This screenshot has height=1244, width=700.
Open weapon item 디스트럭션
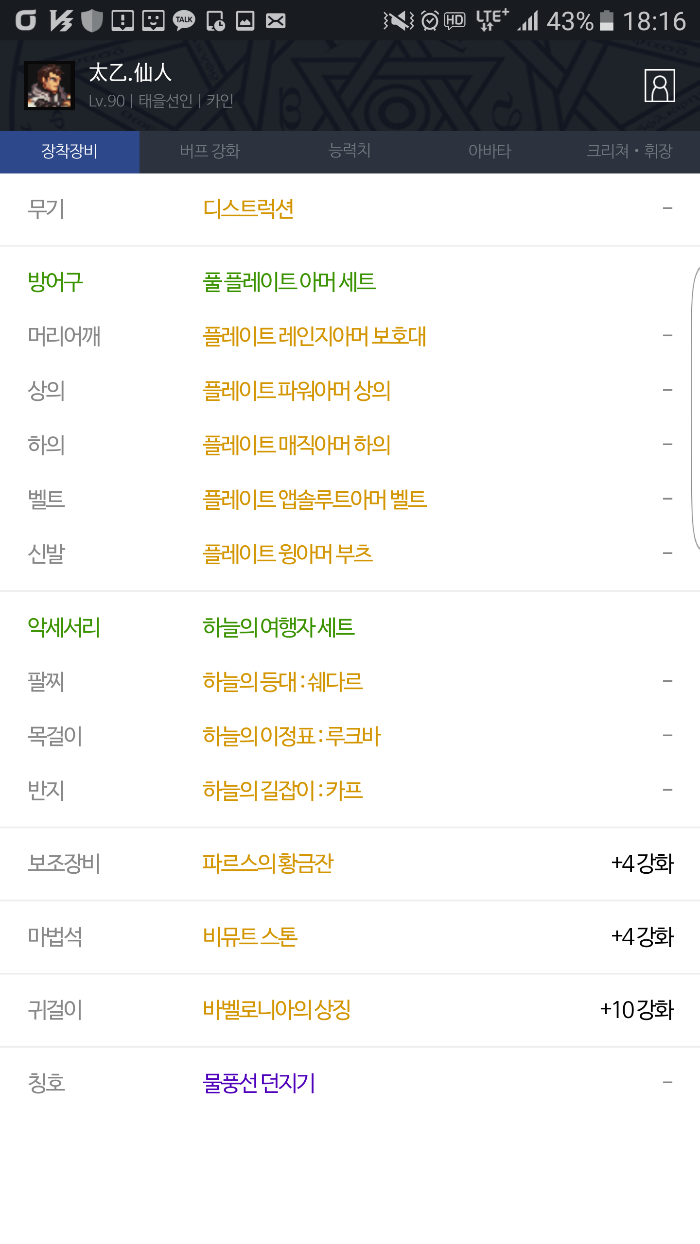[248, 209]
